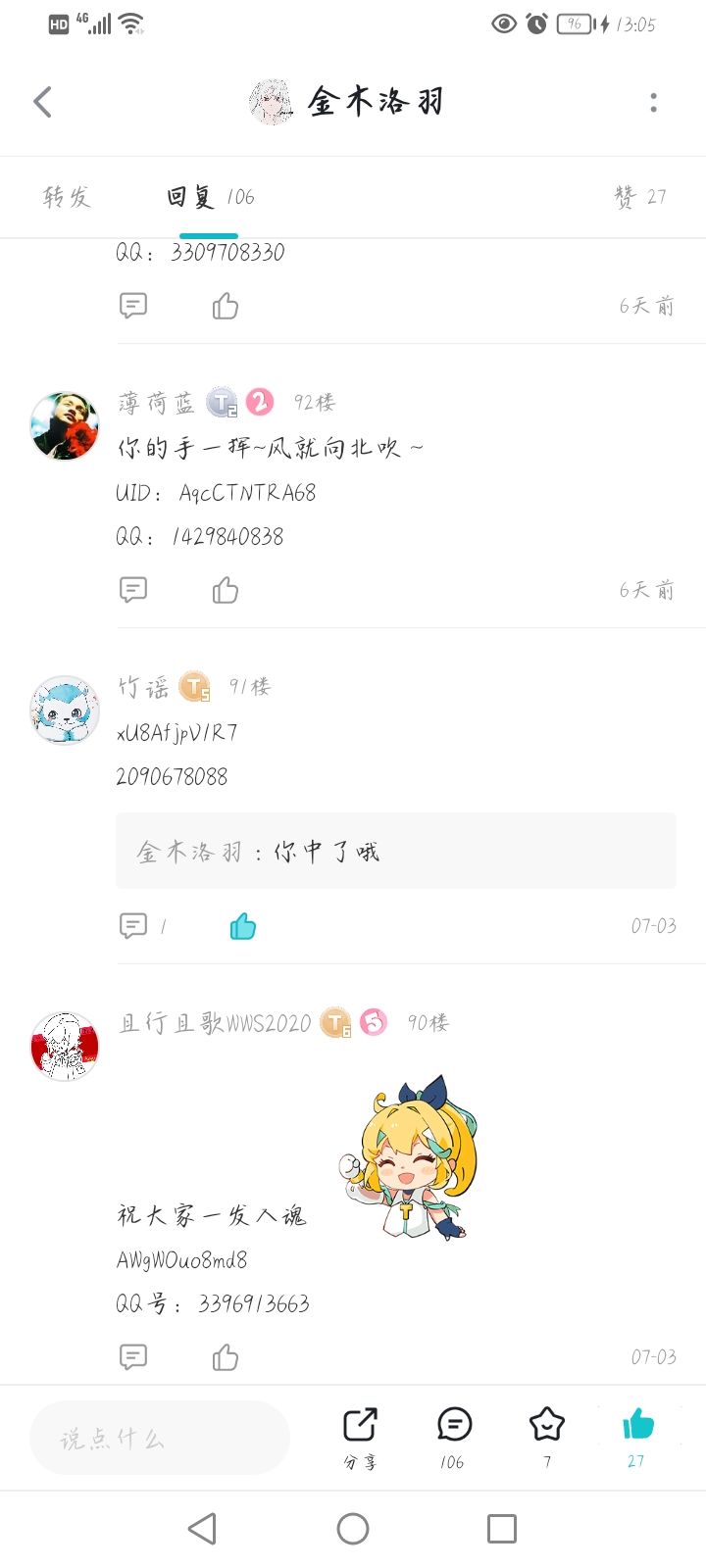This screenshot has height=1568, width=706.
Task: Switch to the 赞 27 tab
Action: click(642, 196)
